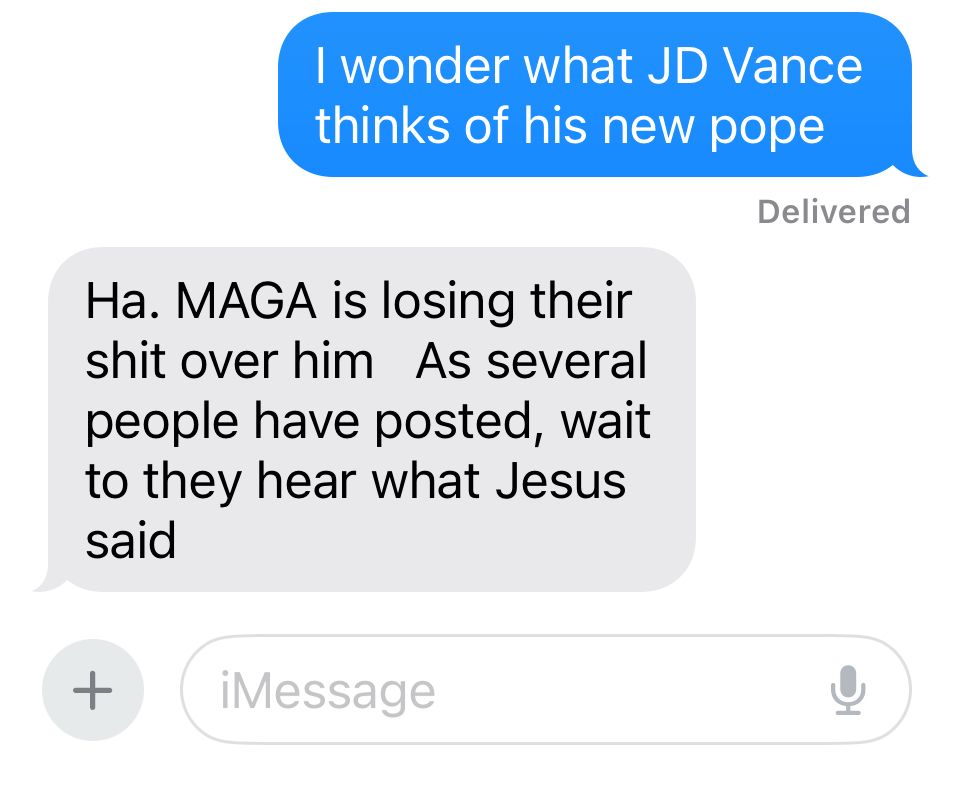
Task: Tap the iMessage text field
Action: click(500, 690)
